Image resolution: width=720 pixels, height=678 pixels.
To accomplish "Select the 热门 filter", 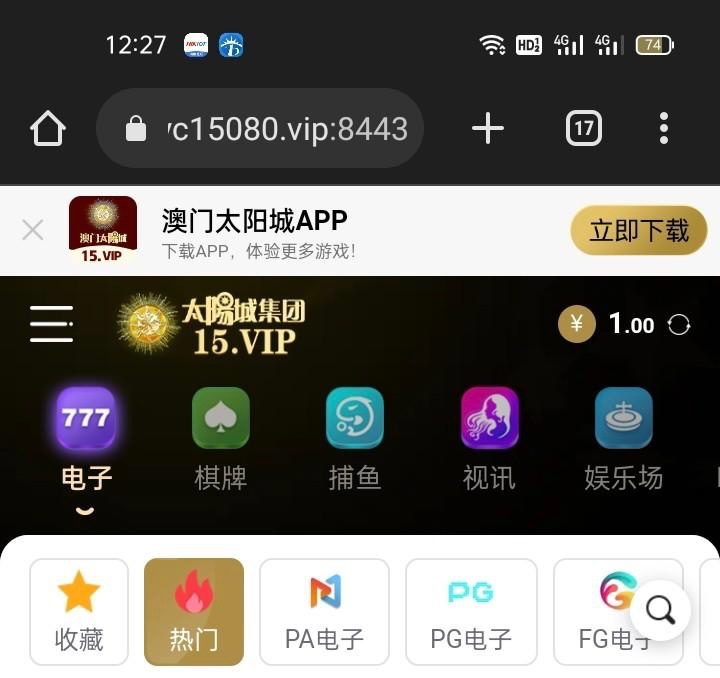I will 194,611.
